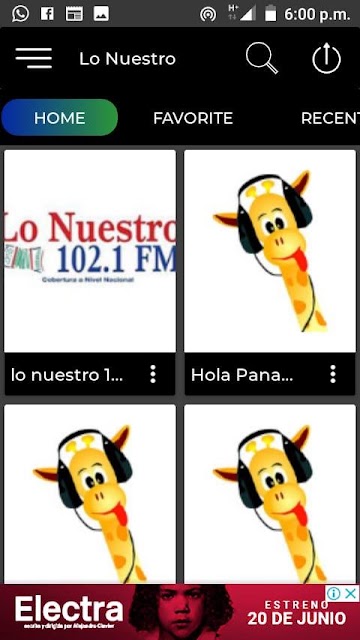Viewport: 360px width, 640px height.
Task: Close the Electra ad banner
Action: pyautogui.click(x=350, y=593)
